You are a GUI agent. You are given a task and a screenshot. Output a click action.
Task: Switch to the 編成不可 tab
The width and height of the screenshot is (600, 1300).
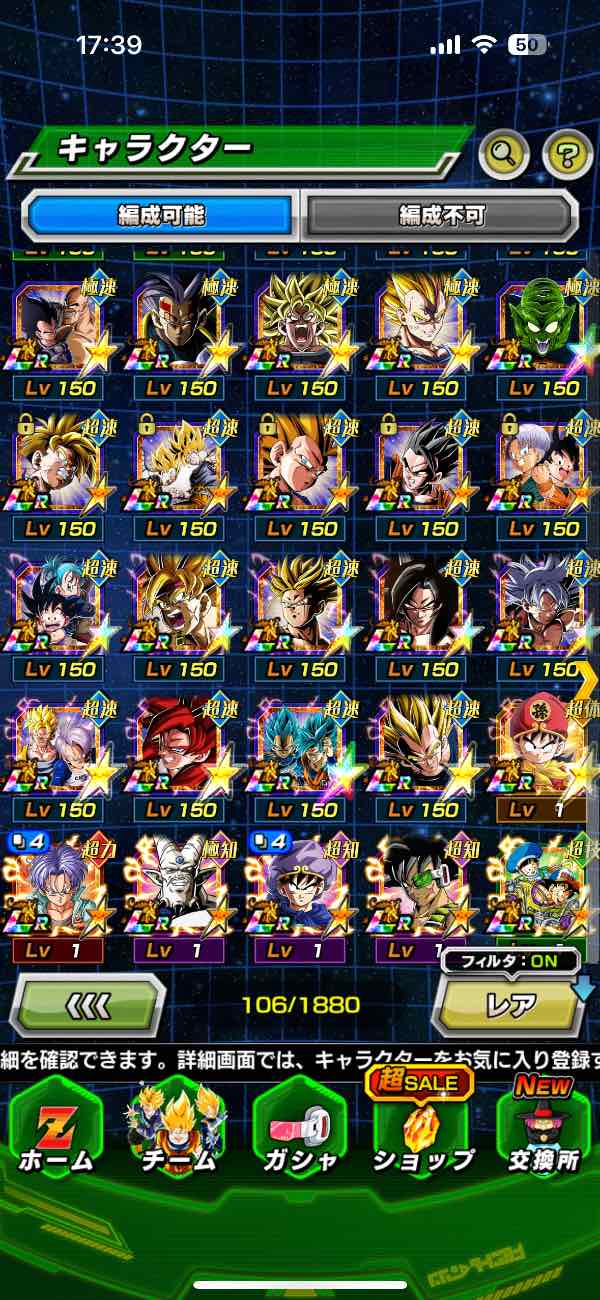[x=441, y=214]
